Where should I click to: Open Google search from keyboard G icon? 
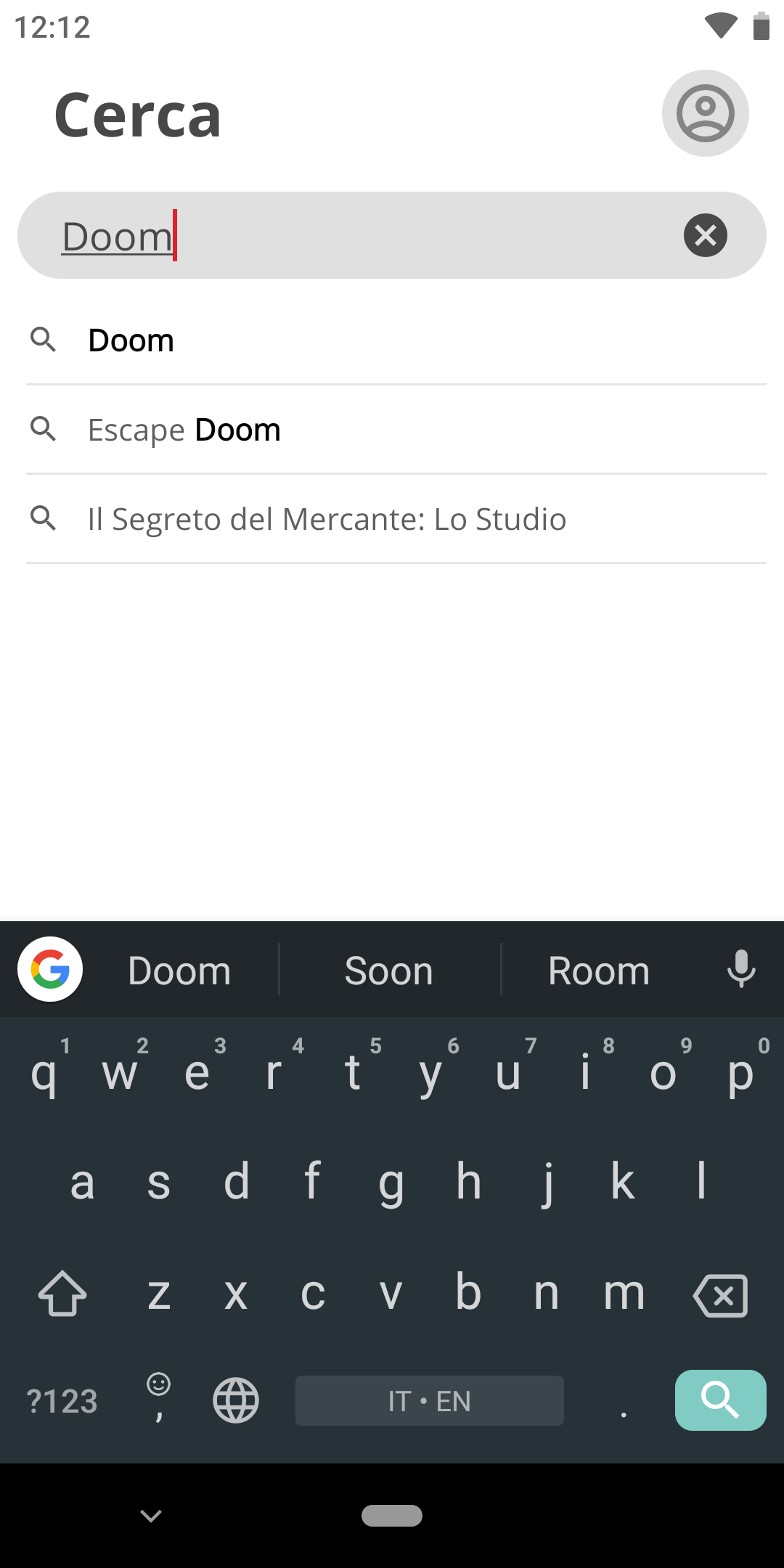click(x=50, y=969)
